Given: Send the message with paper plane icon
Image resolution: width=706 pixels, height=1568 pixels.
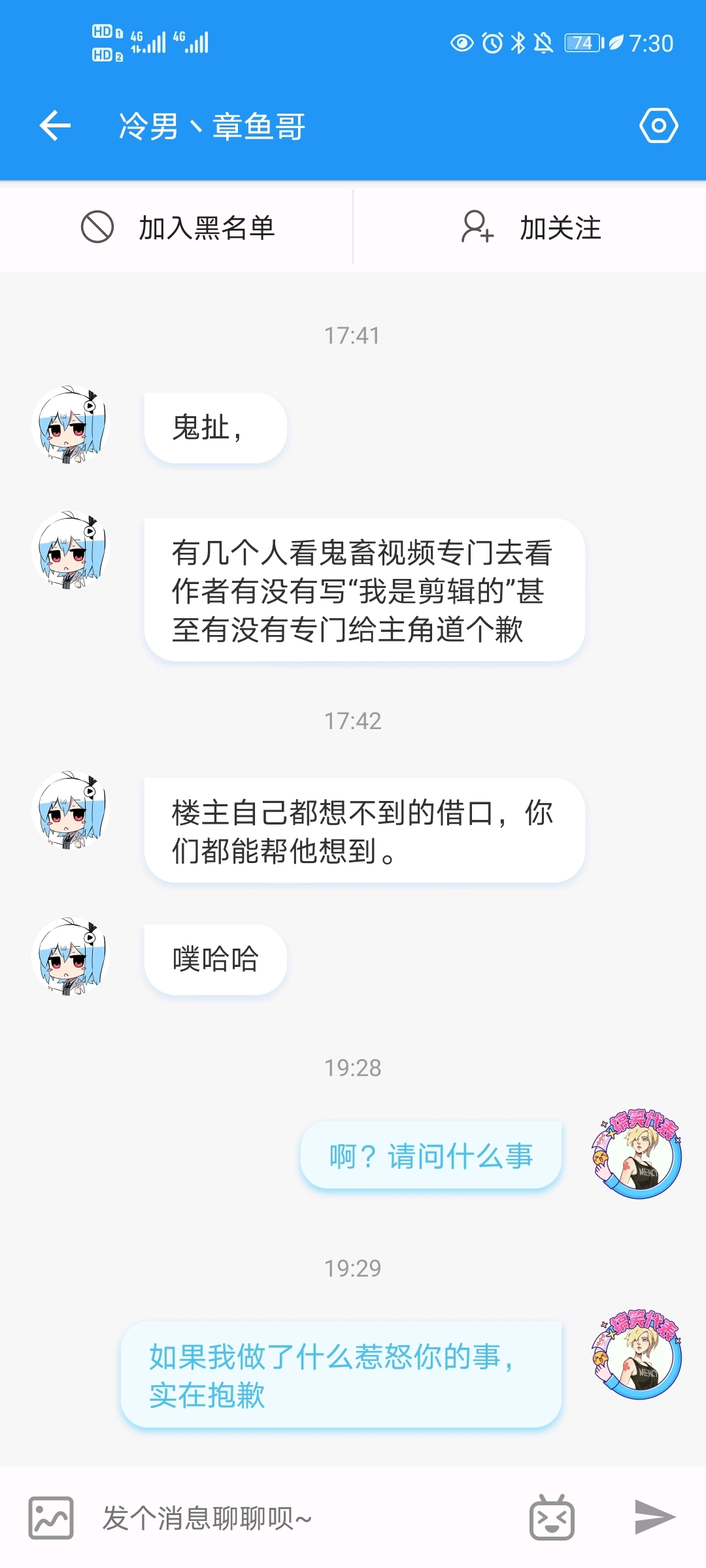Looking at the screenshot, I should 654,1516.
